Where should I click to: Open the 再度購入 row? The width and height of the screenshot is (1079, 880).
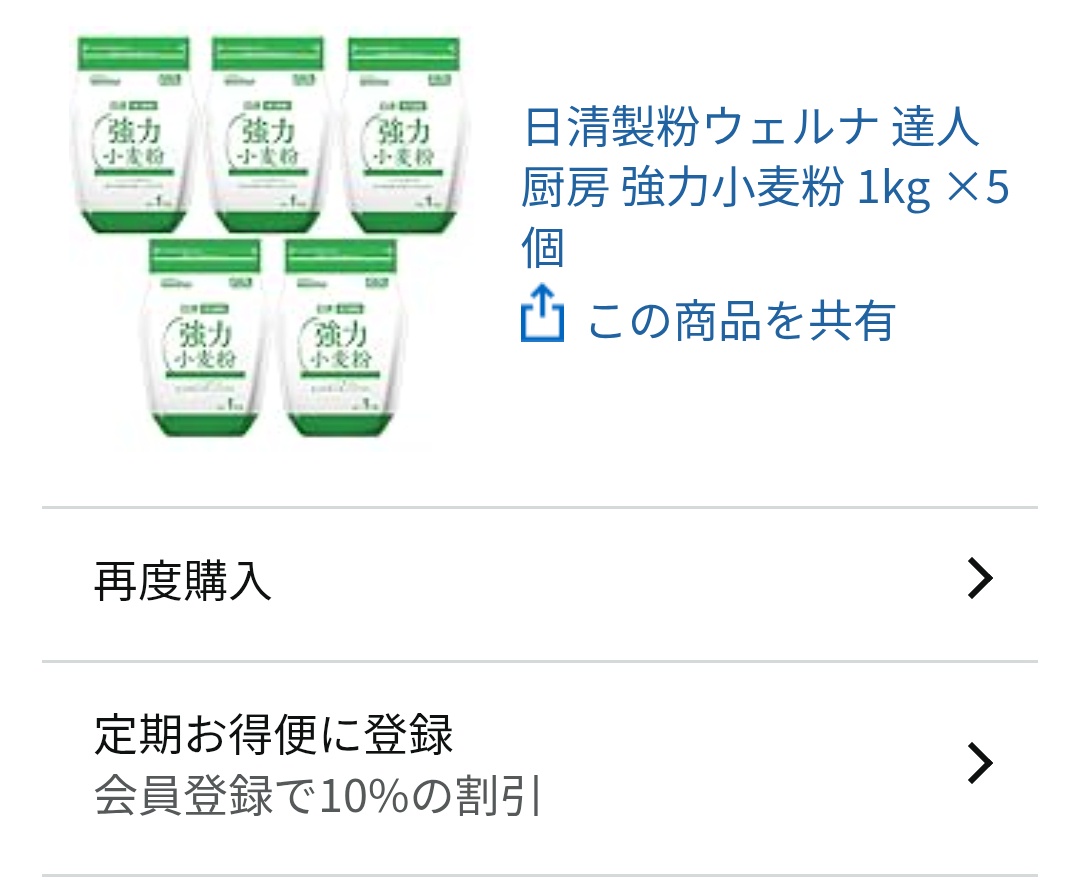539,582
